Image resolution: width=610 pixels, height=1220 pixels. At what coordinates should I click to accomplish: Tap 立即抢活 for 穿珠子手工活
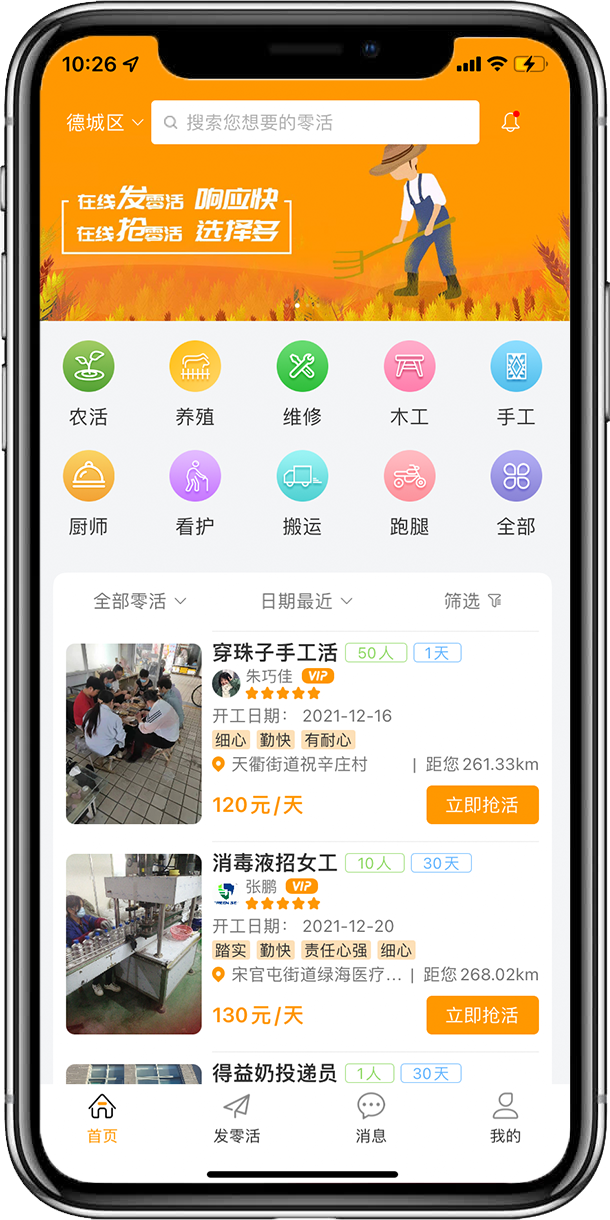482,805
